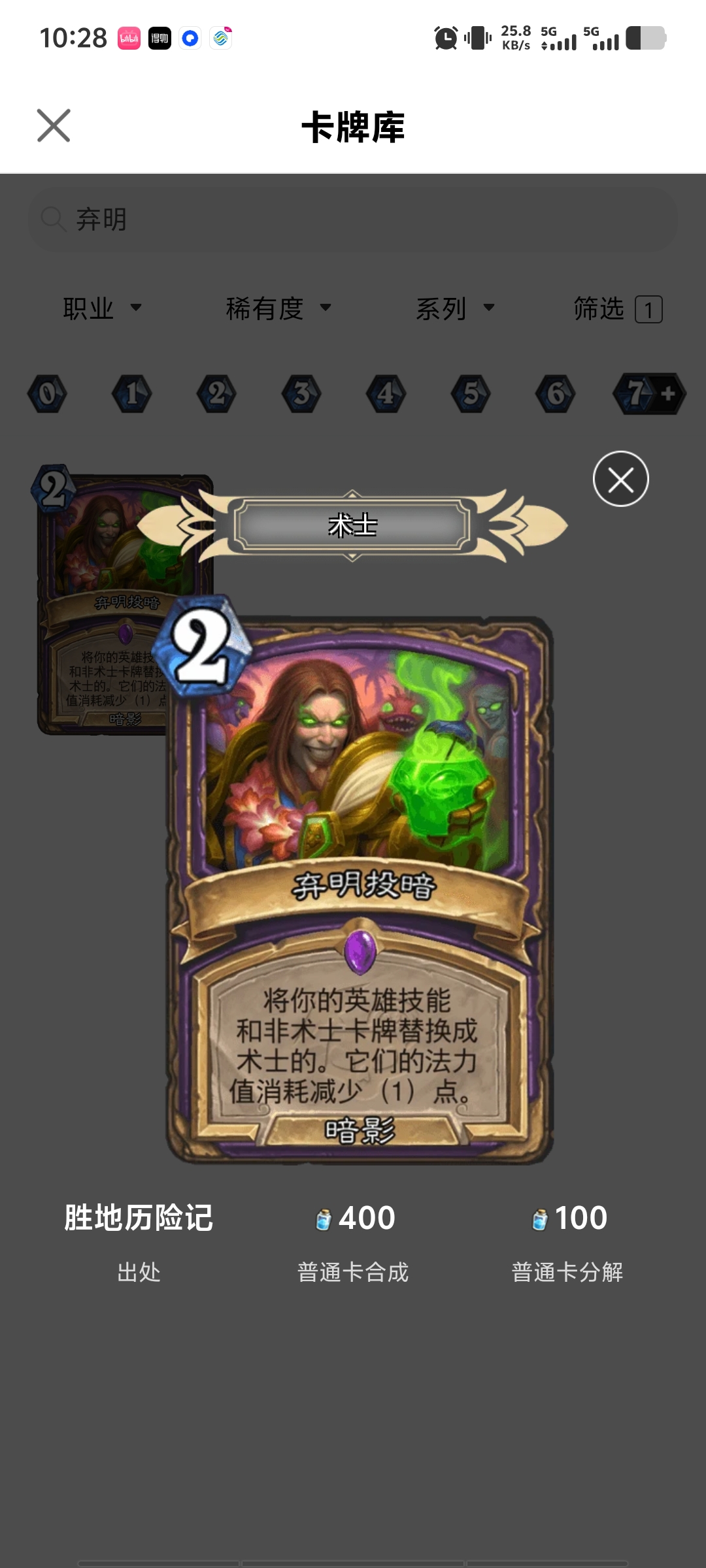Filter cards by mana cost 6

(556, 393)
